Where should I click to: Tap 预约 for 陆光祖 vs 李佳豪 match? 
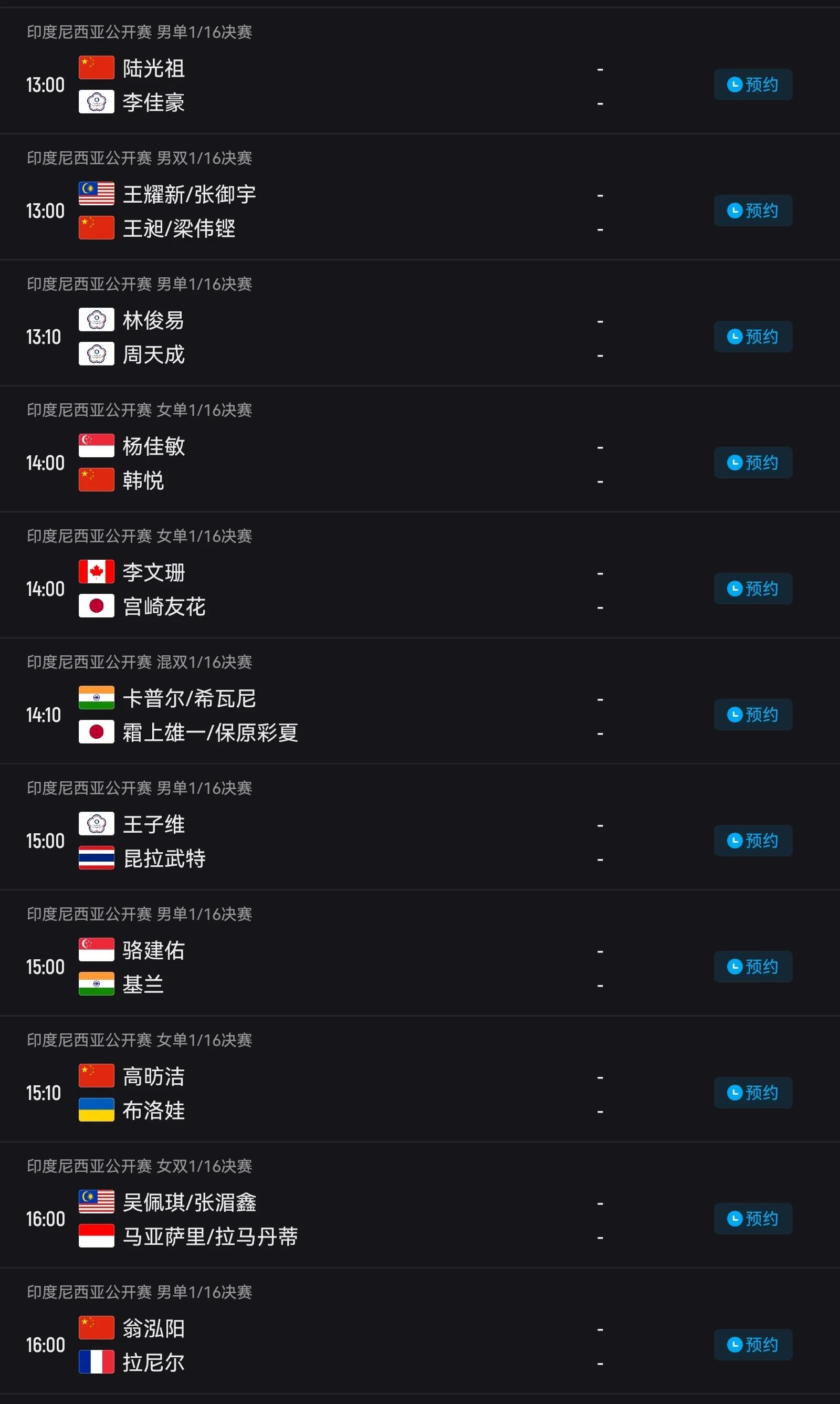click(x=752, y=85)
